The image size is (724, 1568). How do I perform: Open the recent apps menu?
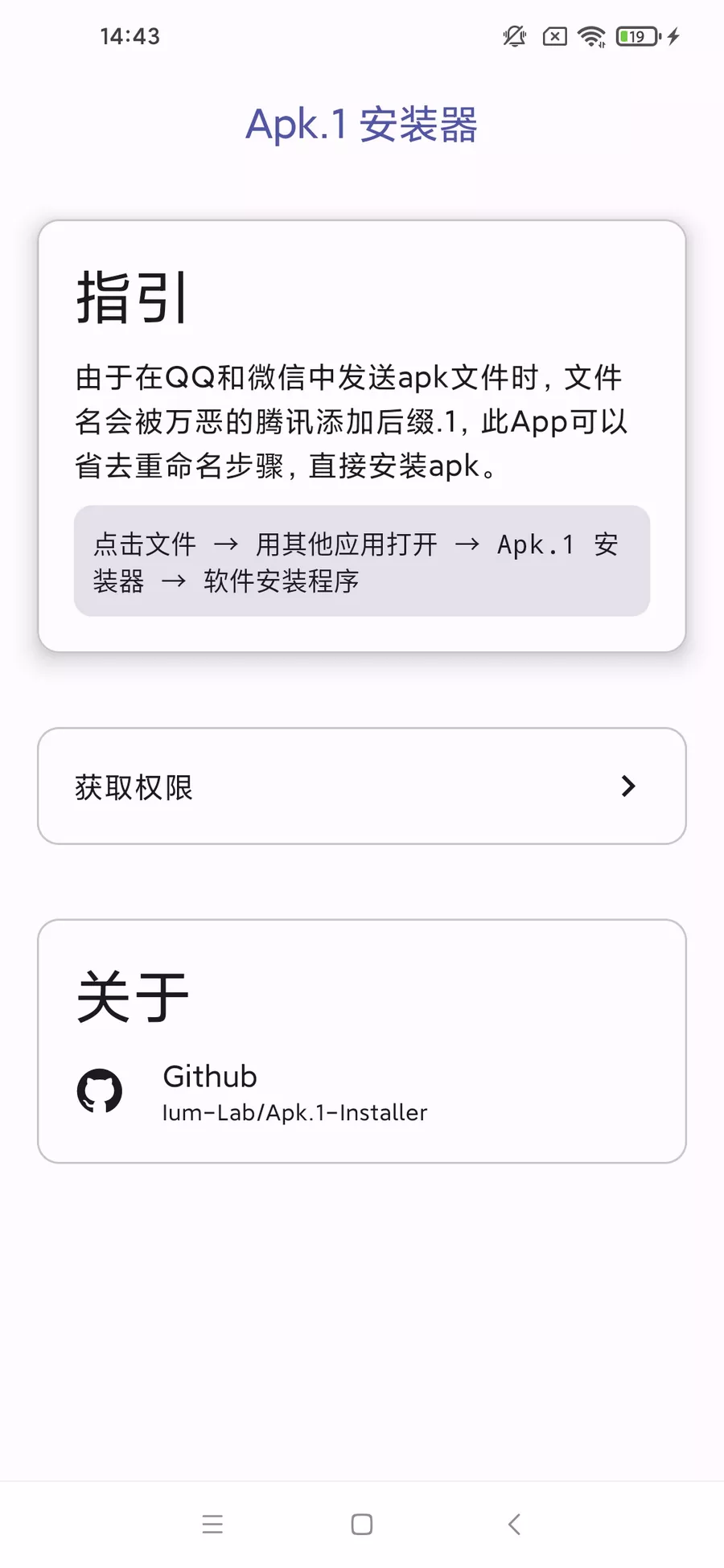212,1524
